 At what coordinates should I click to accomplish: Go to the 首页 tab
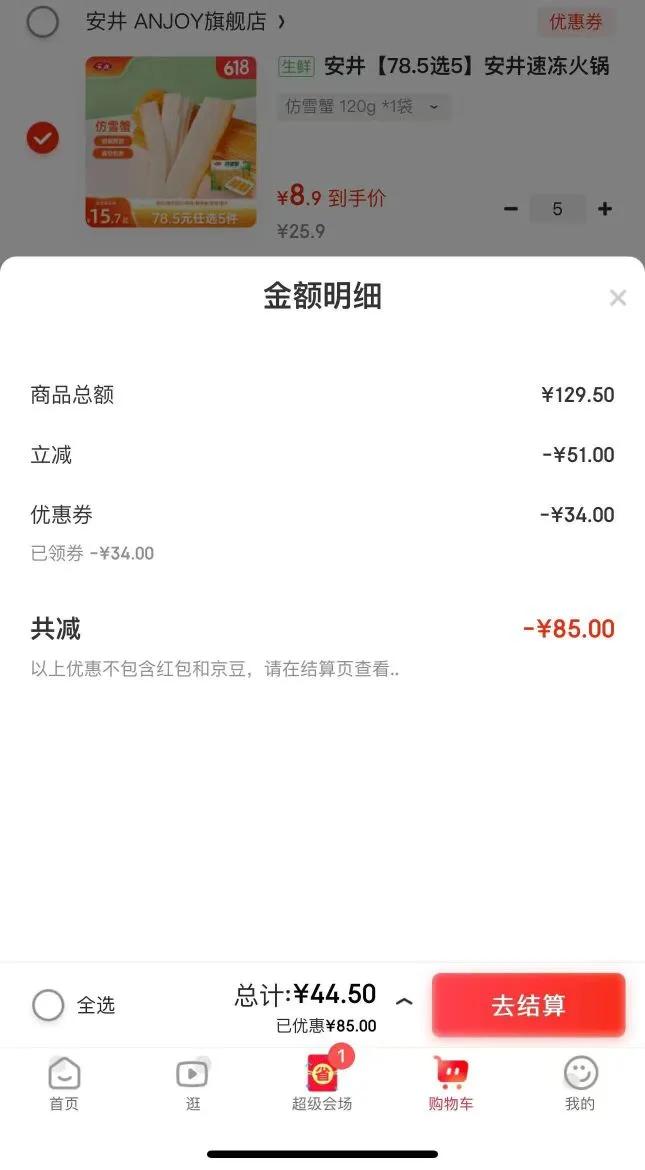[64, 1084]
